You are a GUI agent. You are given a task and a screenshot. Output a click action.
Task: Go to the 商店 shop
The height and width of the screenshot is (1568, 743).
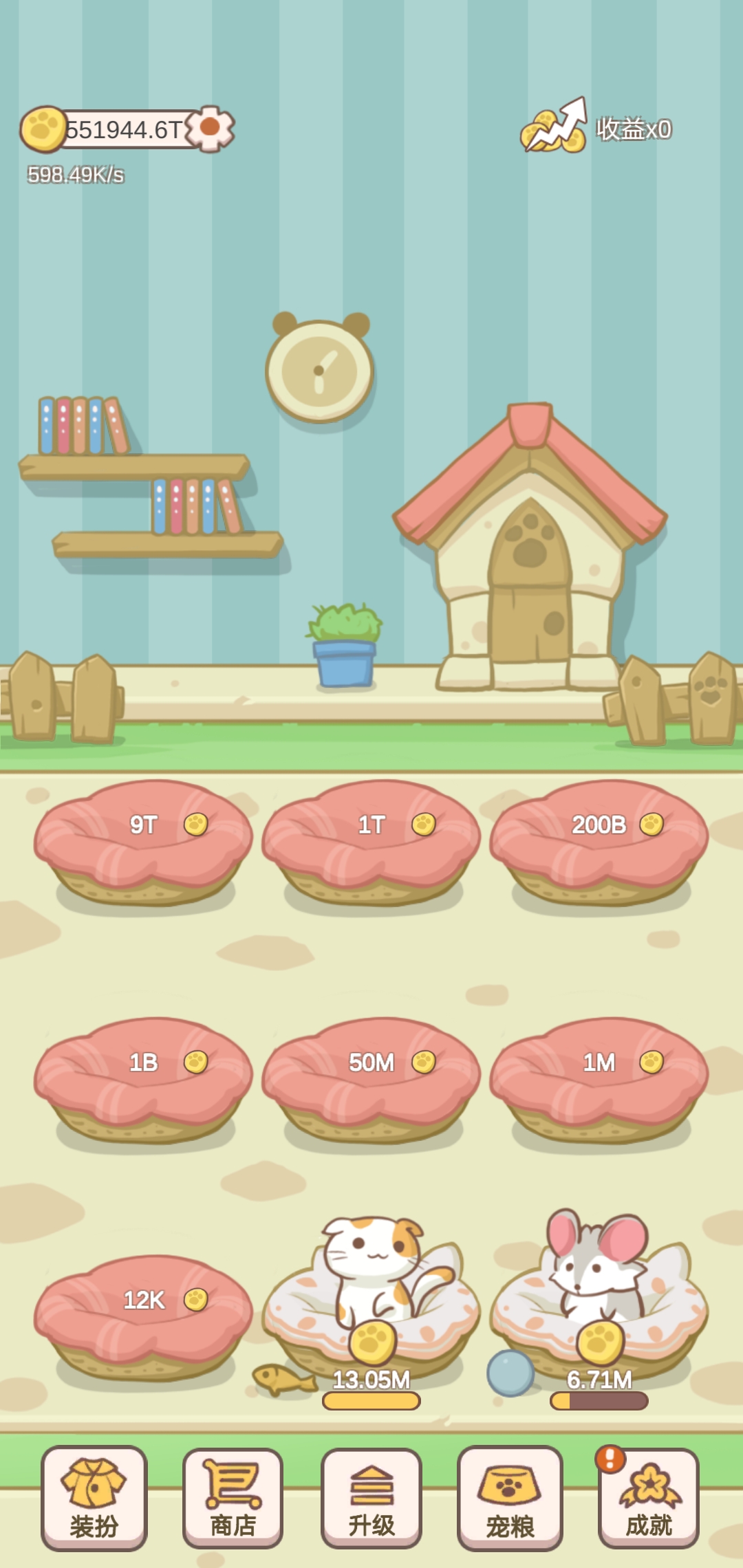pyautogui.click(x=233, y=1498)
